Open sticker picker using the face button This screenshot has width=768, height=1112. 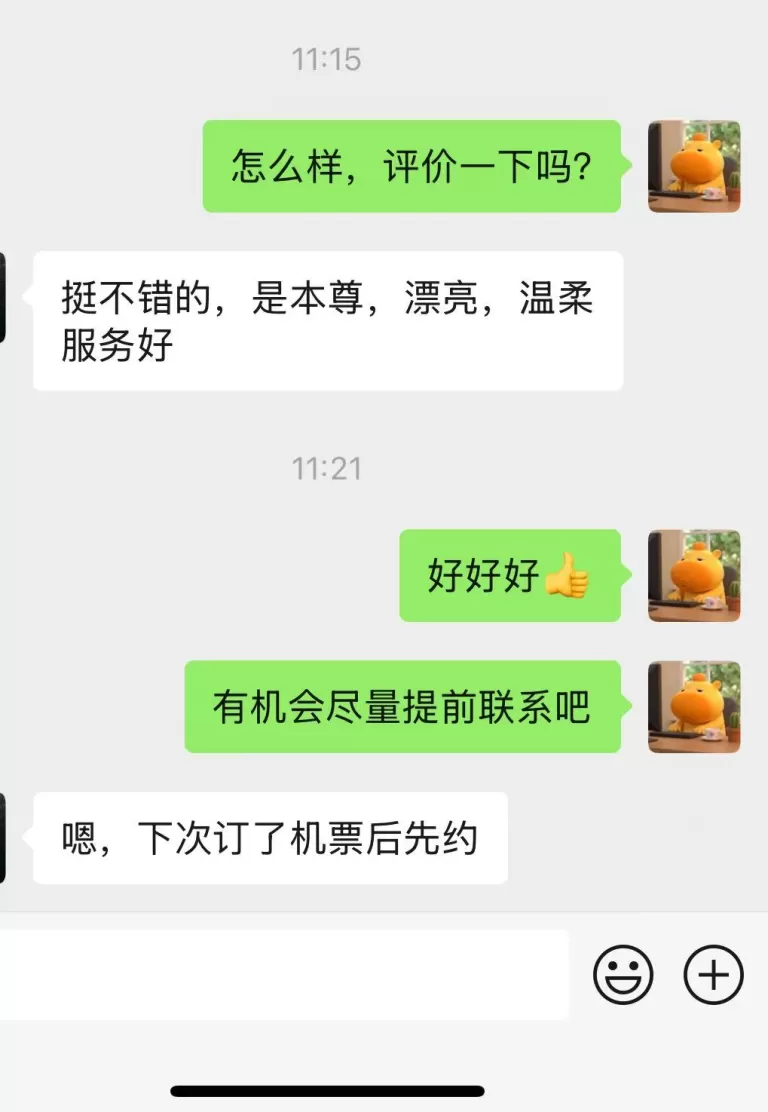[x=622, y=973]
